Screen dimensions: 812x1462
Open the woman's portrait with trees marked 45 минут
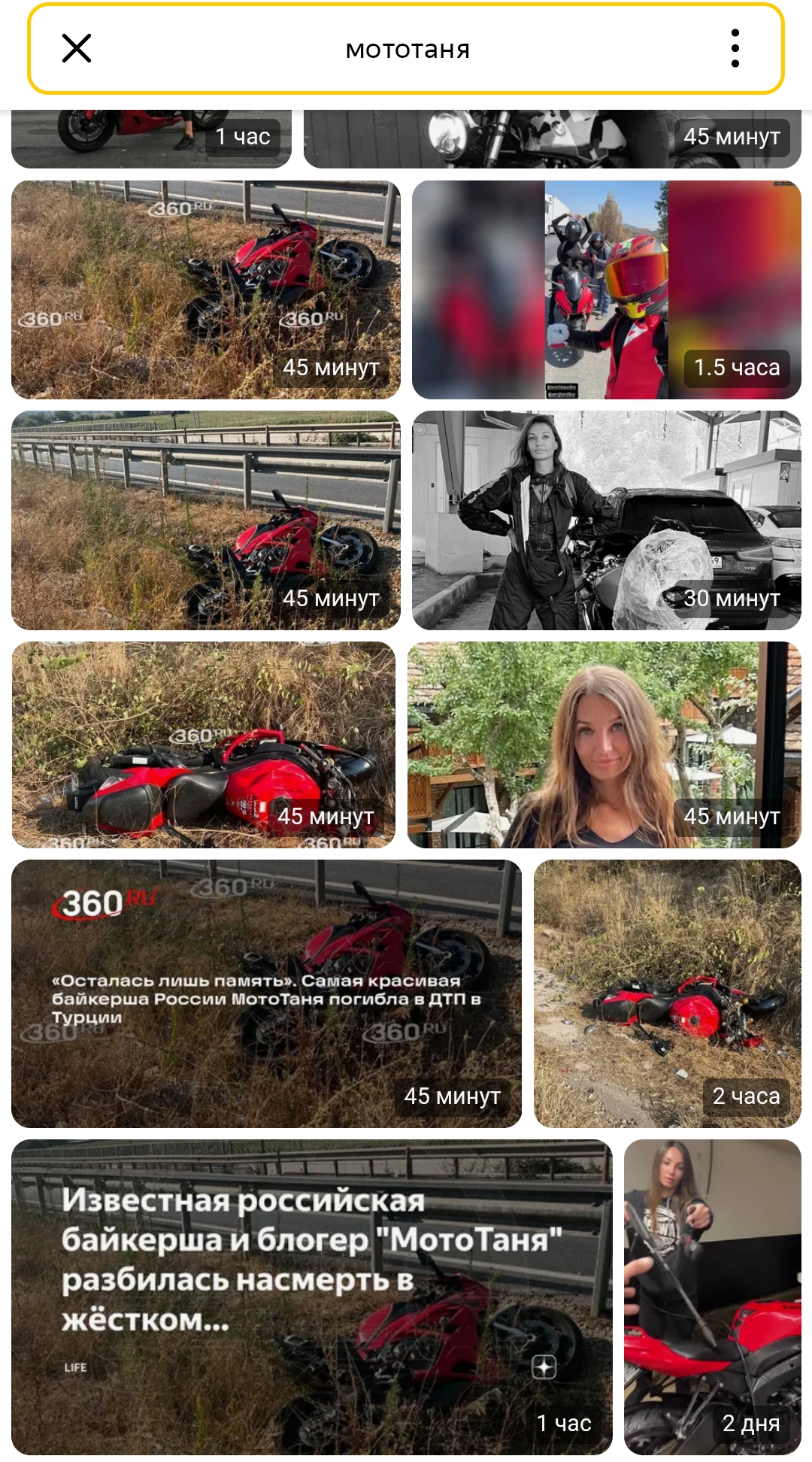coord(604,745)
